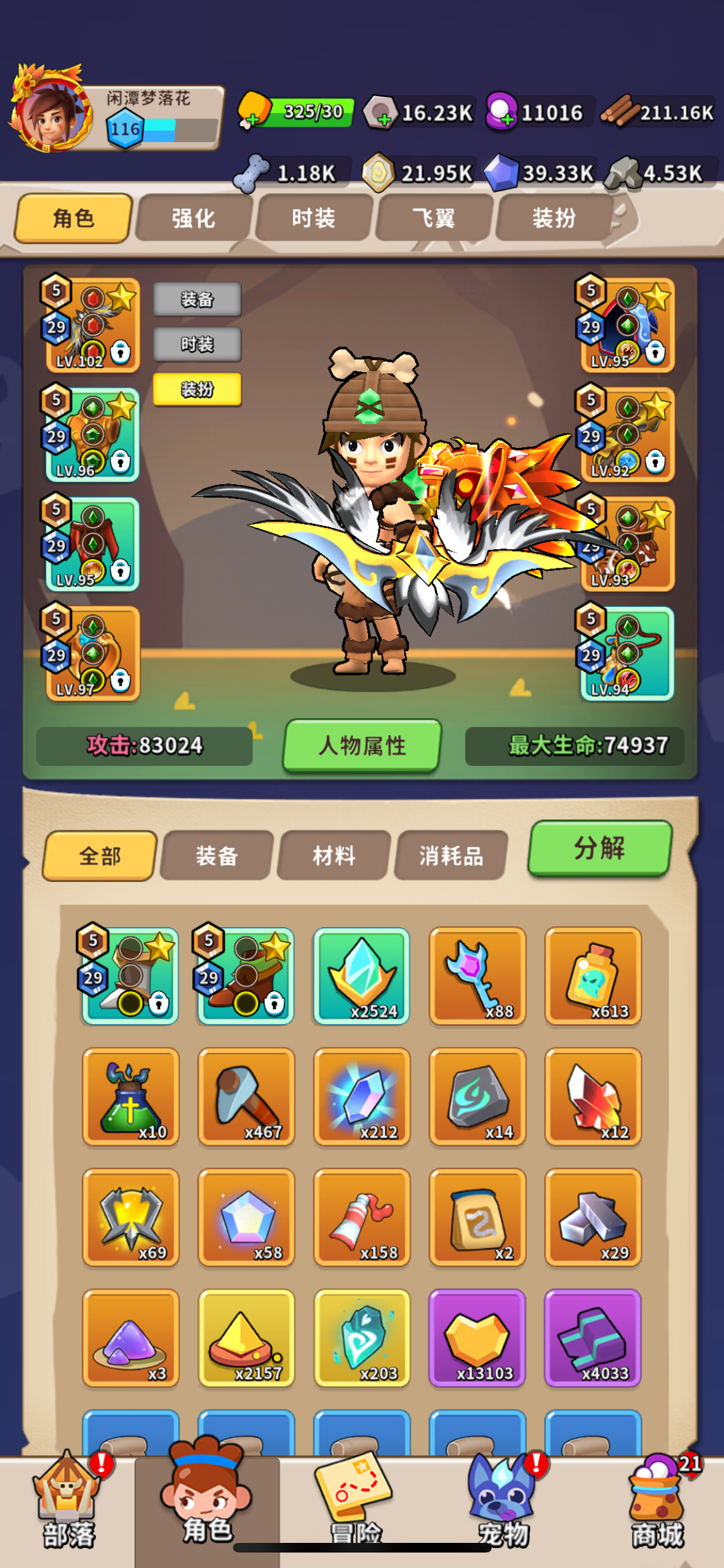Open the 部落 bottom tab

pyautogui.click(x=69, y=1506)
